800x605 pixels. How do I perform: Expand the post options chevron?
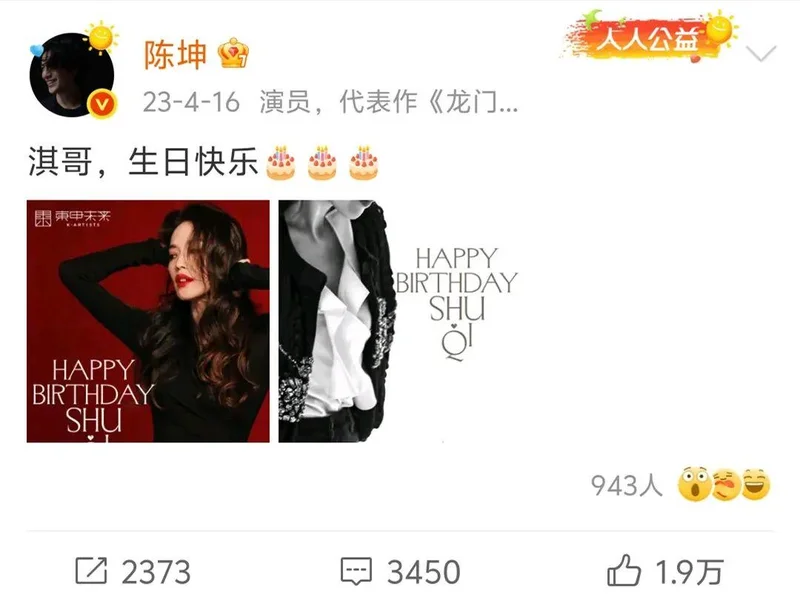(x=762, y=54)
